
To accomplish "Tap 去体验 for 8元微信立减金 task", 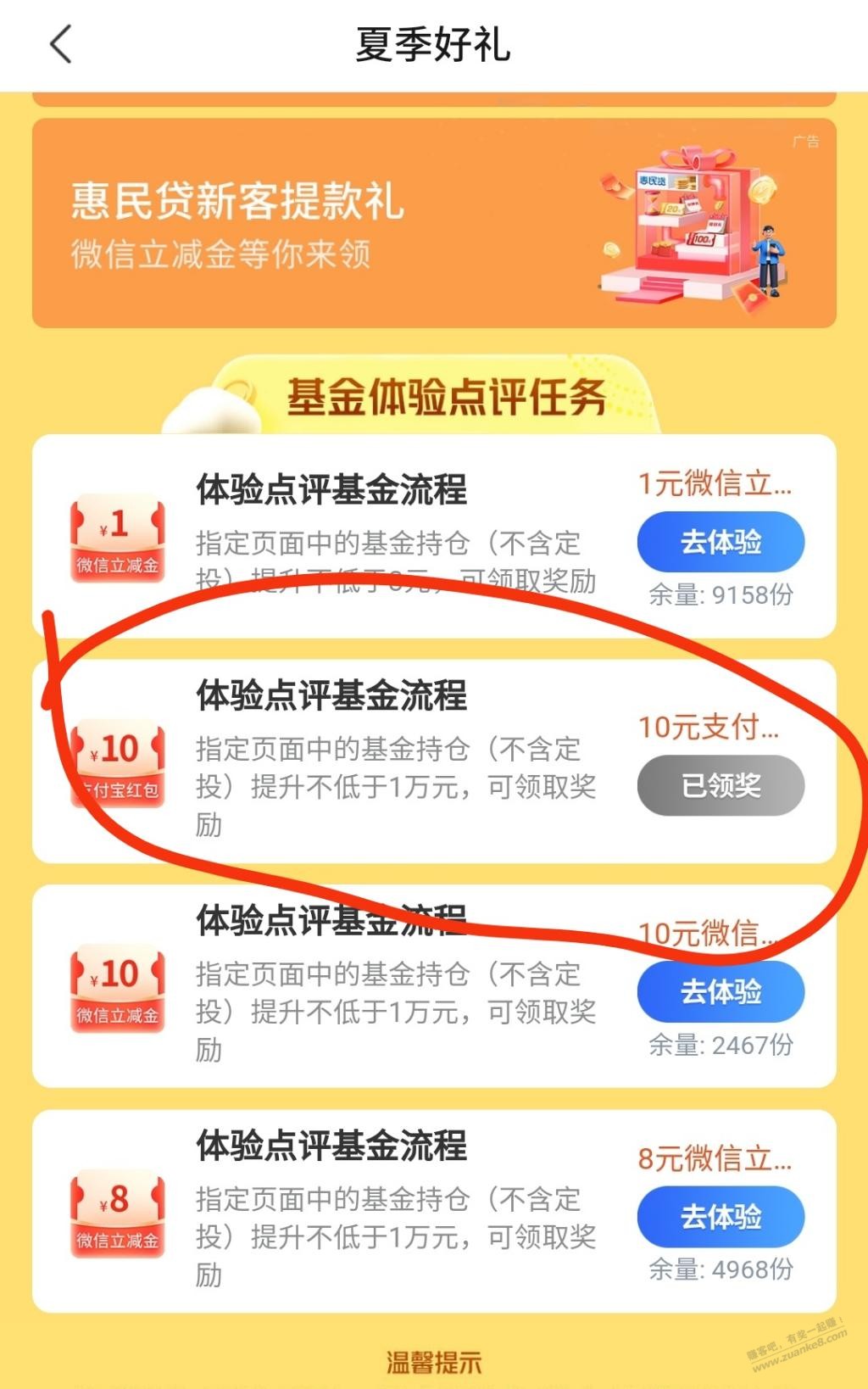I will coord(721,1217).
